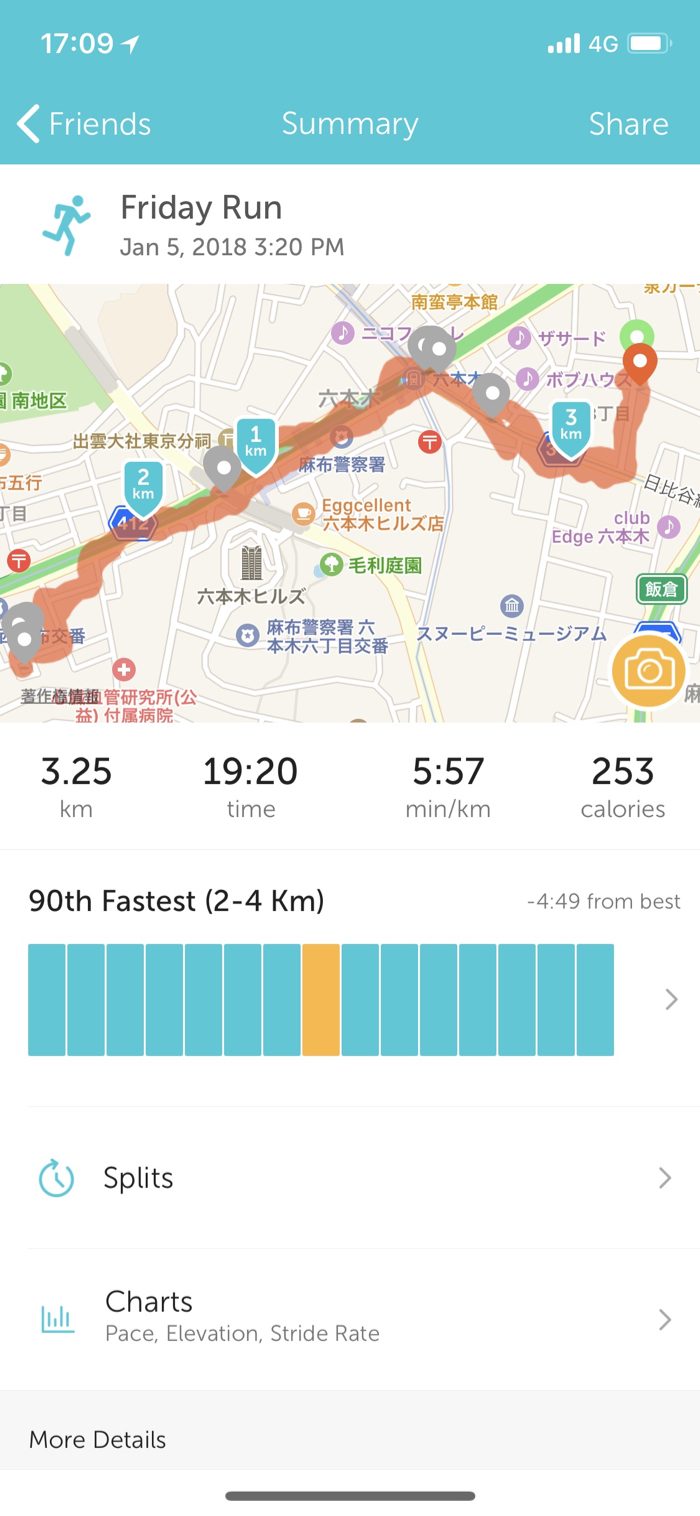Go back to Friends
The width and height of the screenshot is (700, 1516).
click(84, 124)
